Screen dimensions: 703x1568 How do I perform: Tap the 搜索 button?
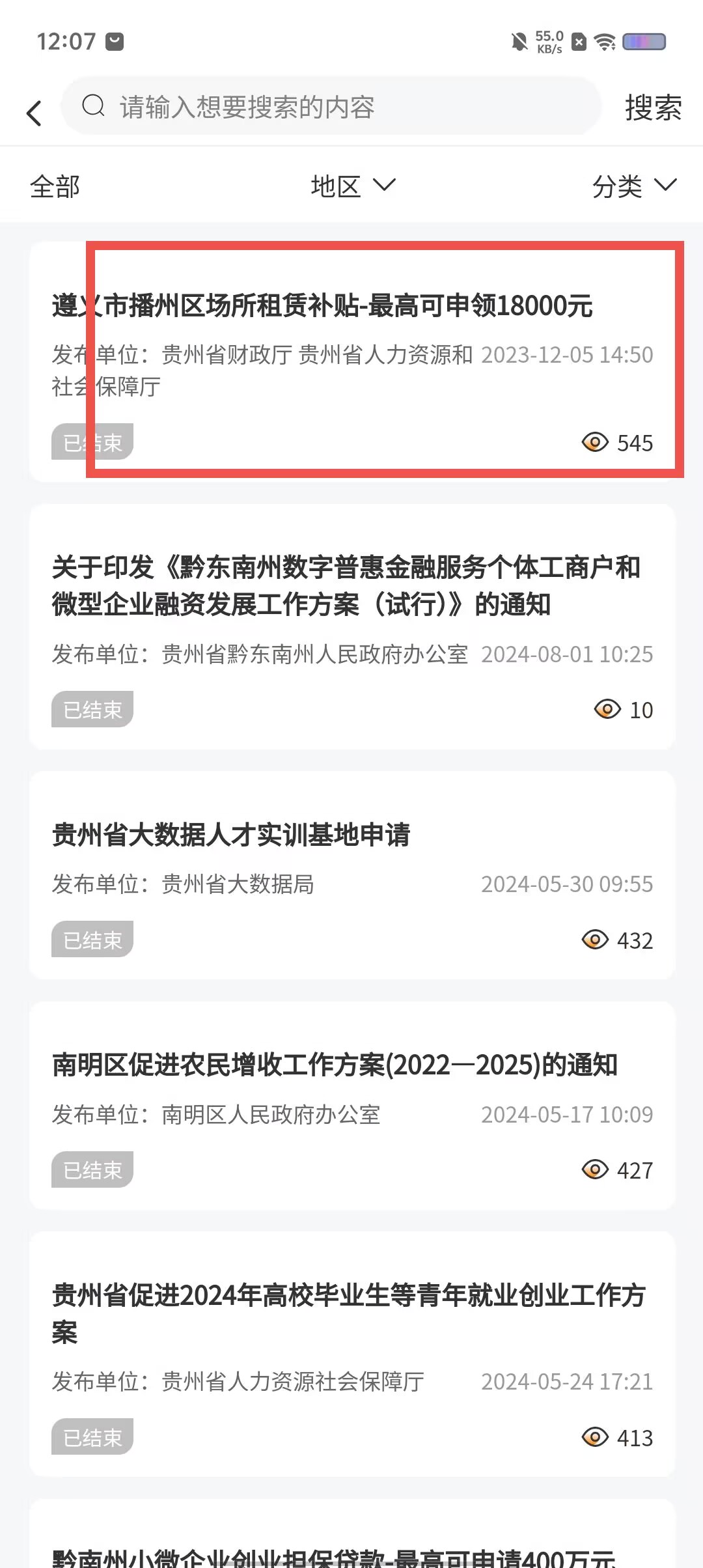pos(653,108)
